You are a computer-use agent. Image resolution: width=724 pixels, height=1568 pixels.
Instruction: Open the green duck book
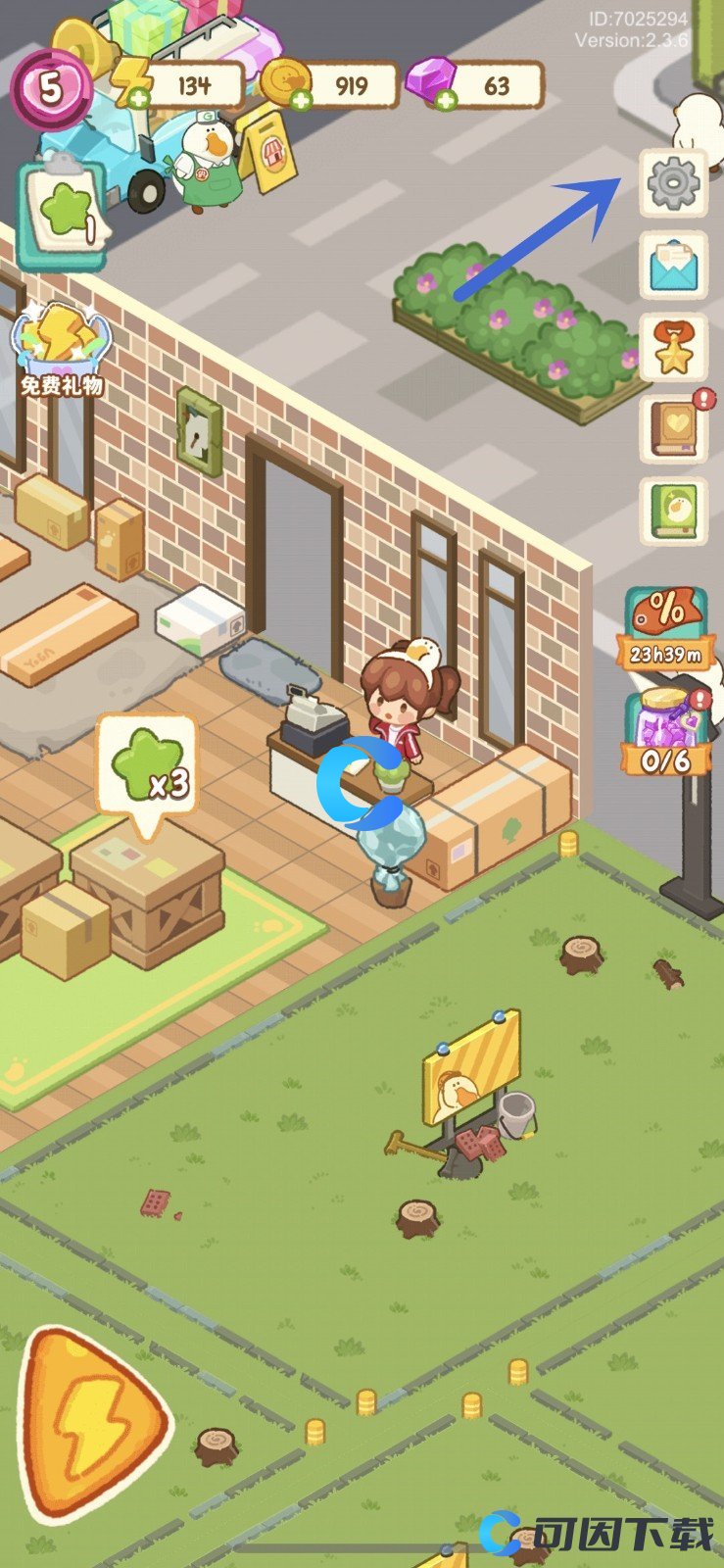pyautogui.click(x=673, y=510)
